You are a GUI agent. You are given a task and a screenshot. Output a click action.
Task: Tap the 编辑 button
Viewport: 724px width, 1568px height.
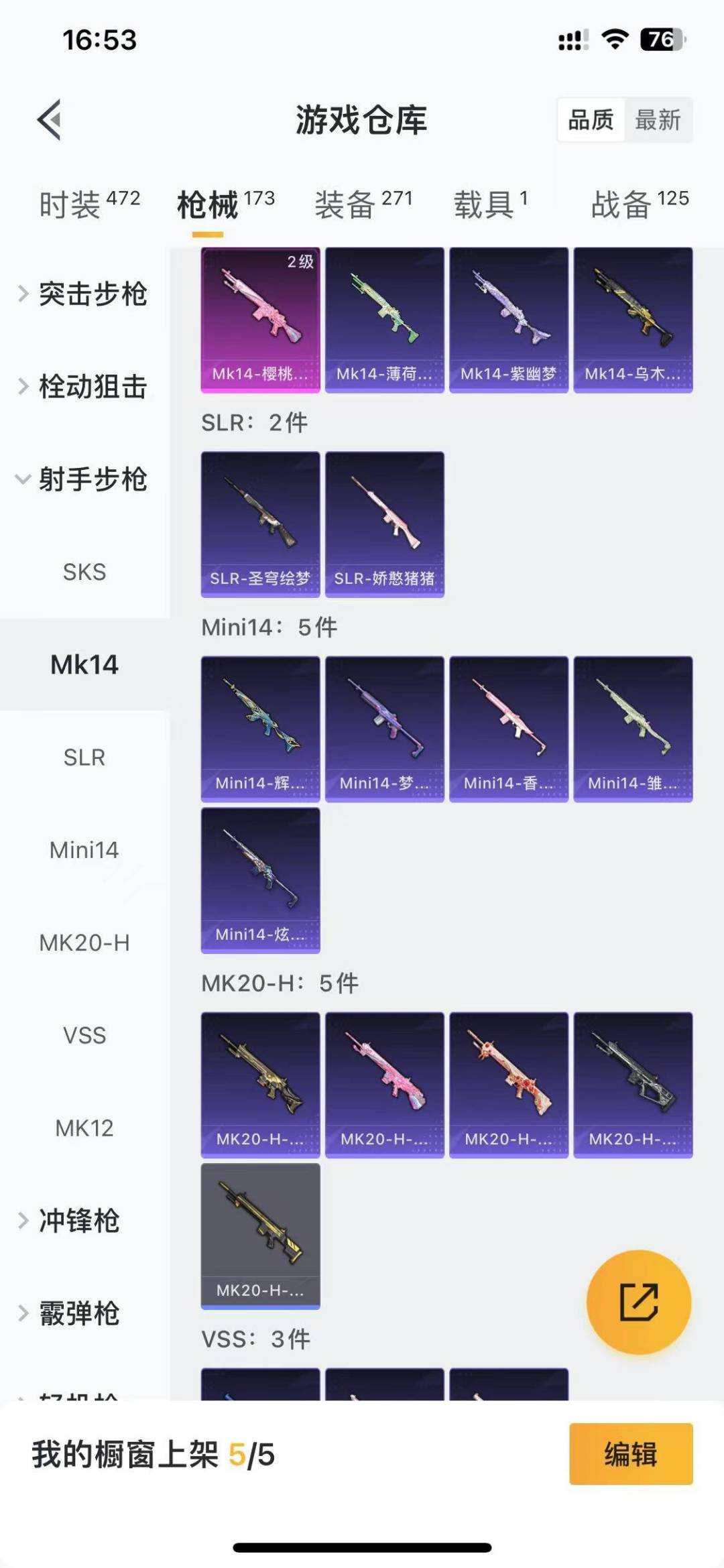pos(630,1454)
